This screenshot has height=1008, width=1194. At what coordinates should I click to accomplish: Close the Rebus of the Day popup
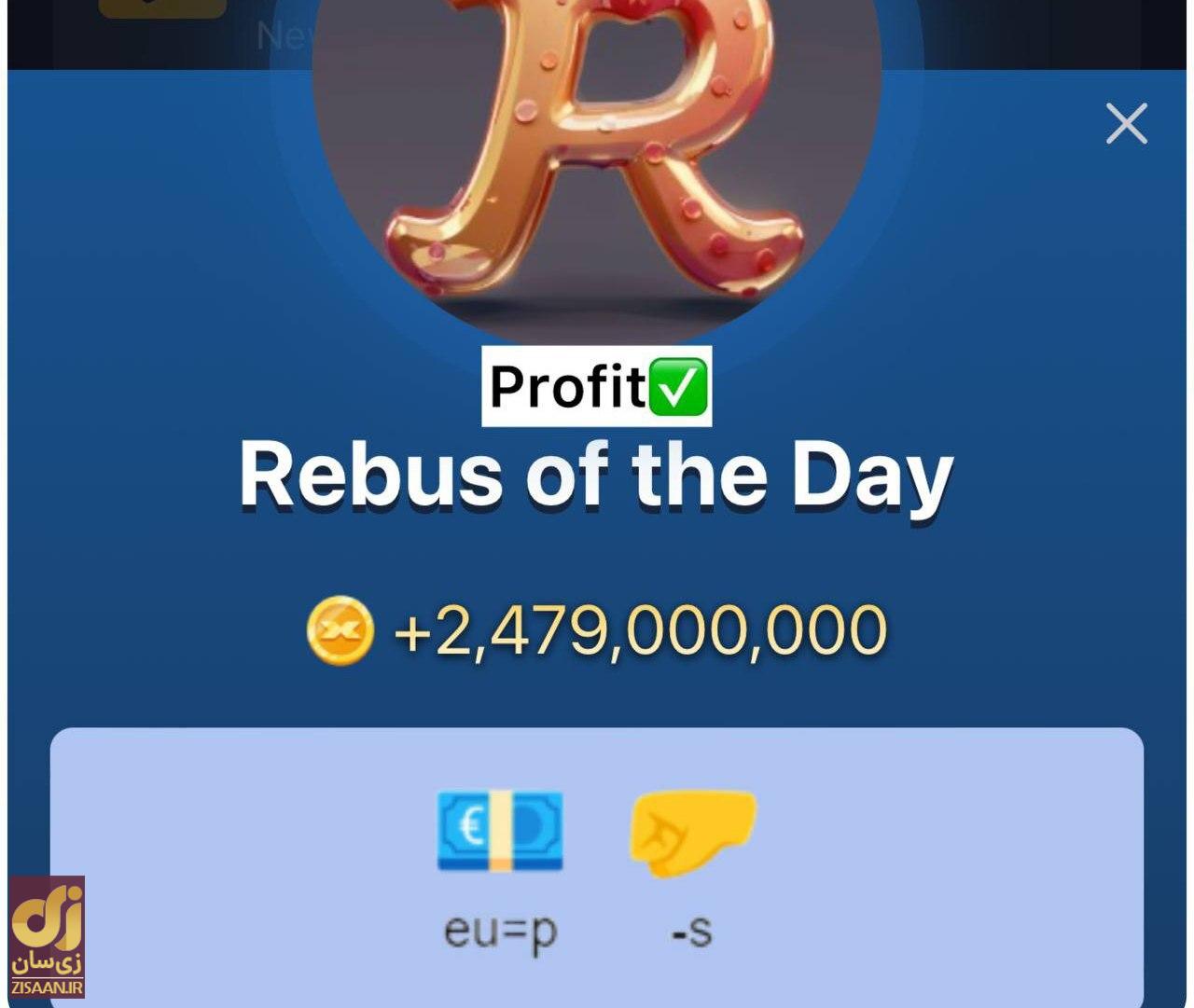[1126, 124]
